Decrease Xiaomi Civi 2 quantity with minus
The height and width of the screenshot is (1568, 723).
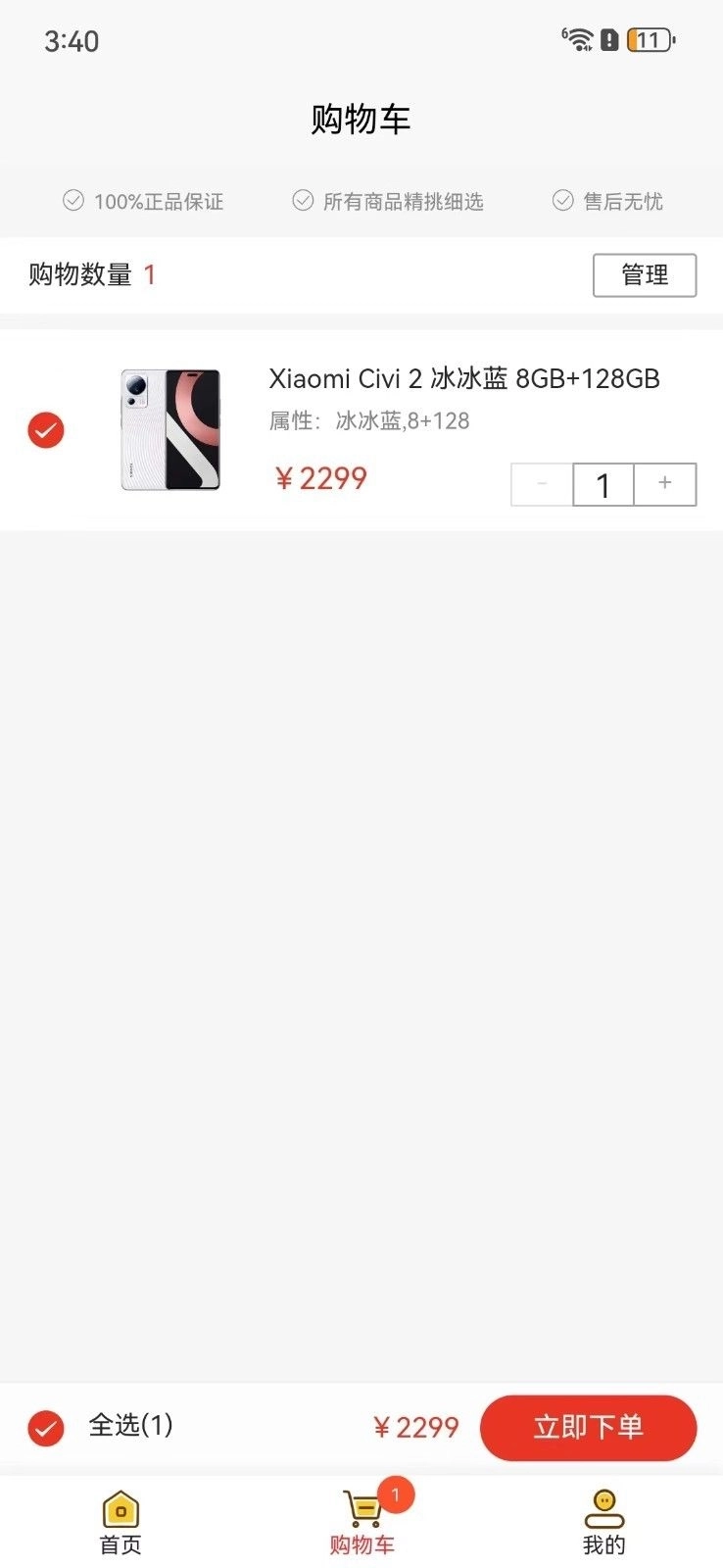pos(542,484)
